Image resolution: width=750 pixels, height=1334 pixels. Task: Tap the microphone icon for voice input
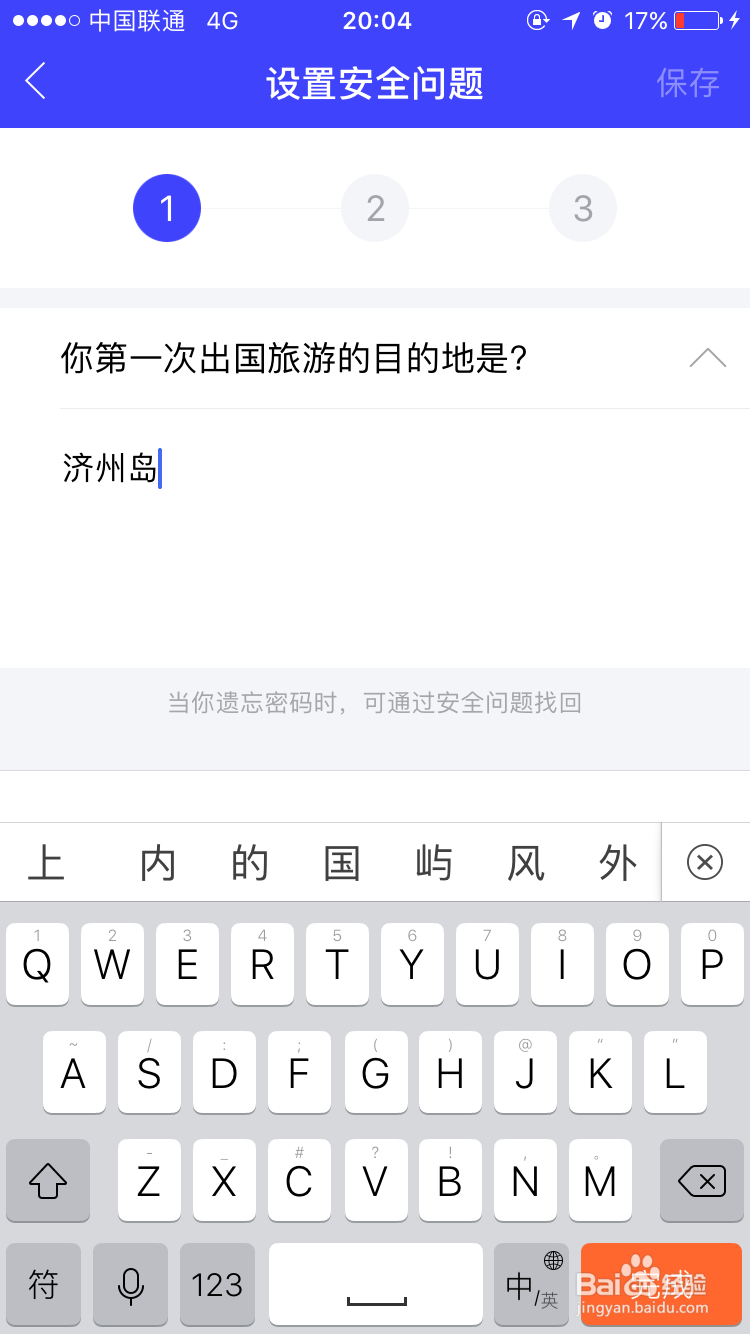130,1285
